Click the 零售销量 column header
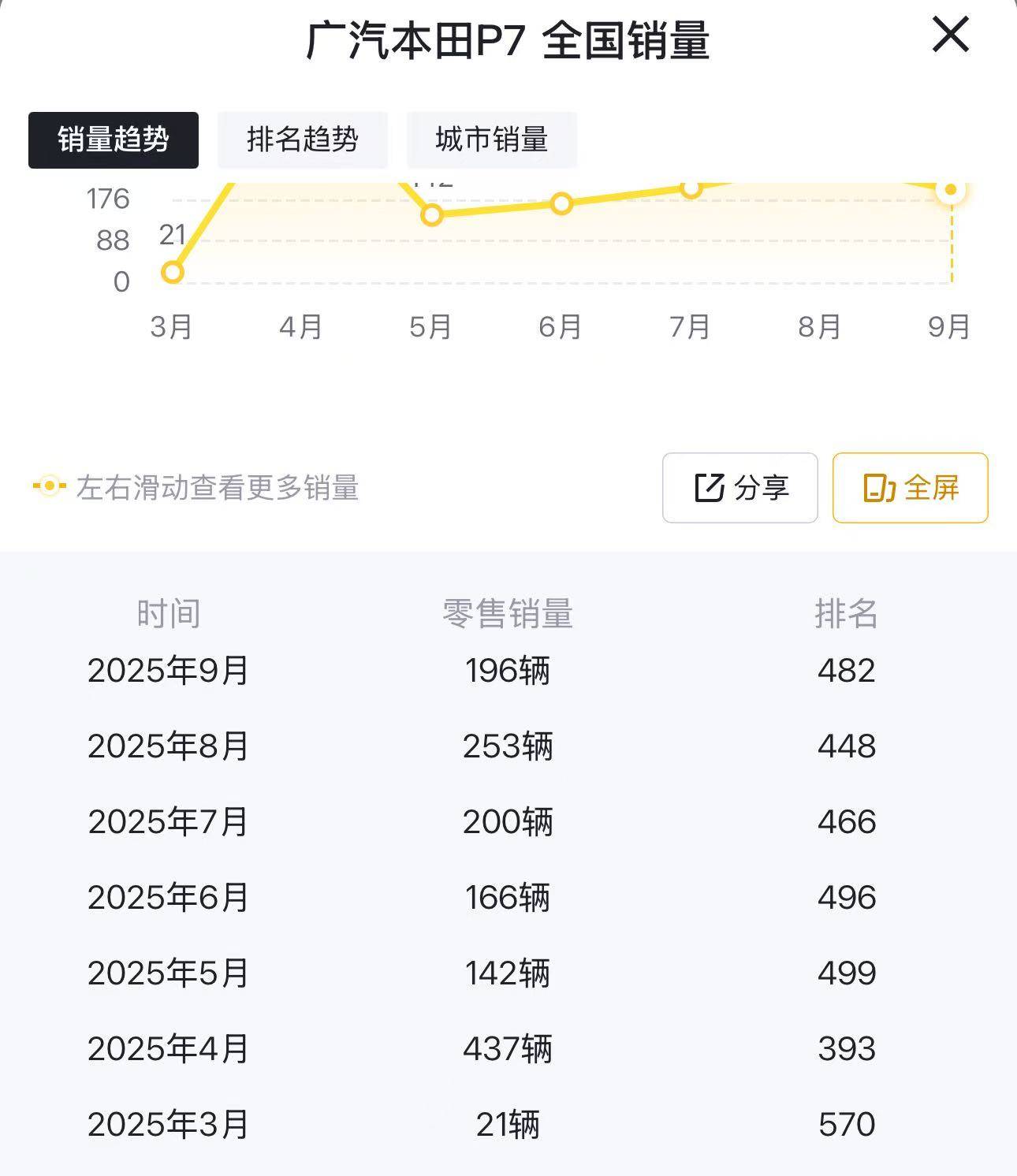The width and height of the screenshot is (1017, 1176). (508, 616)
